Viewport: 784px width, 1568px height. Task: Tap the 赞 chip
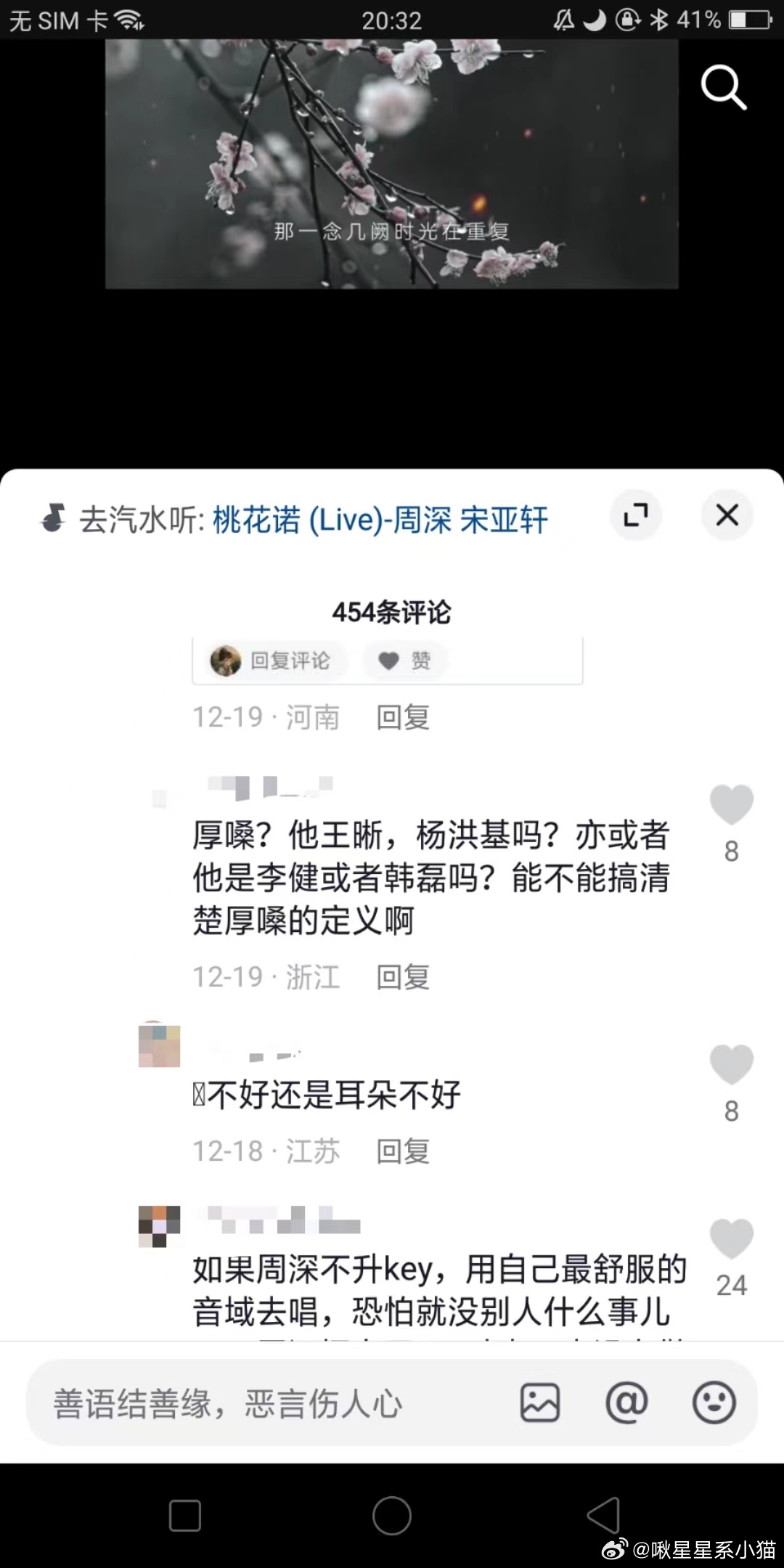coord(405,661)
